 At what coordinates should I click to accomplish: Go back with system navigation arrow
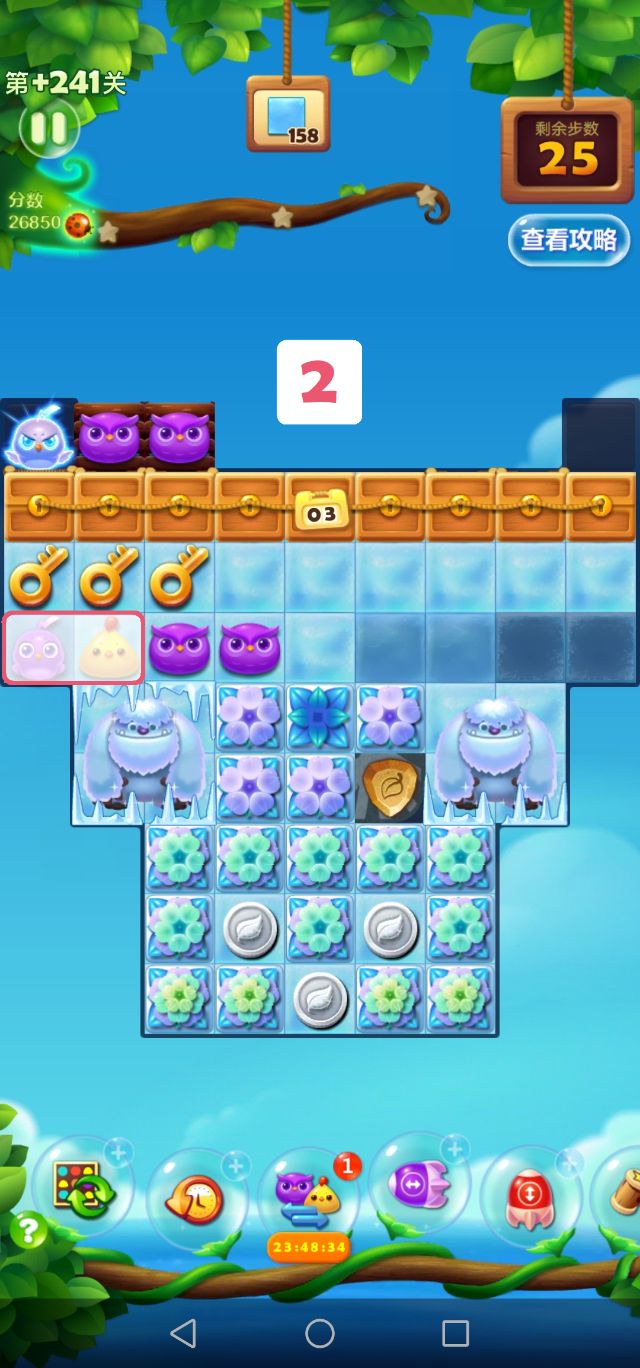(183, 1333)
